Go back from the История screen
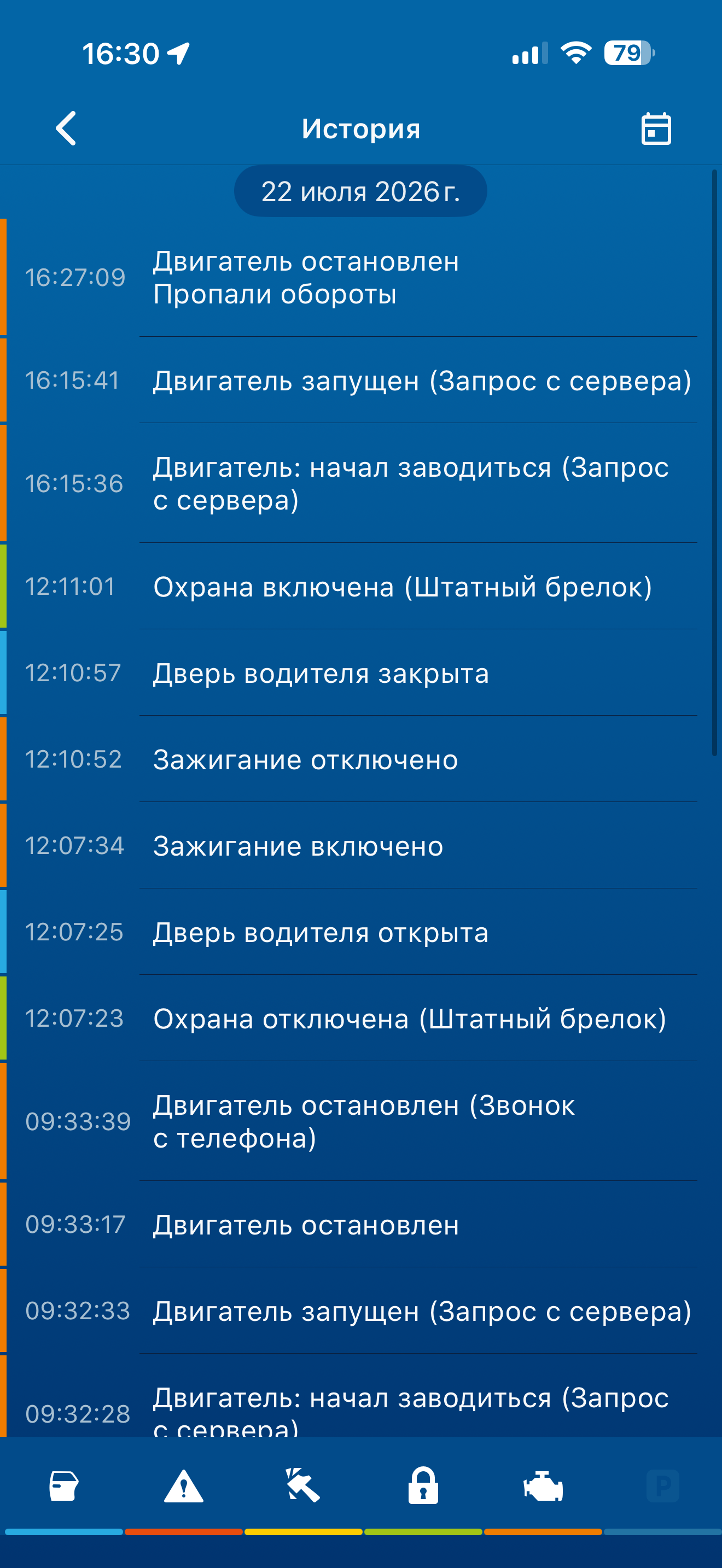Screen dimensions: 722x1568 tap(66, 128)
